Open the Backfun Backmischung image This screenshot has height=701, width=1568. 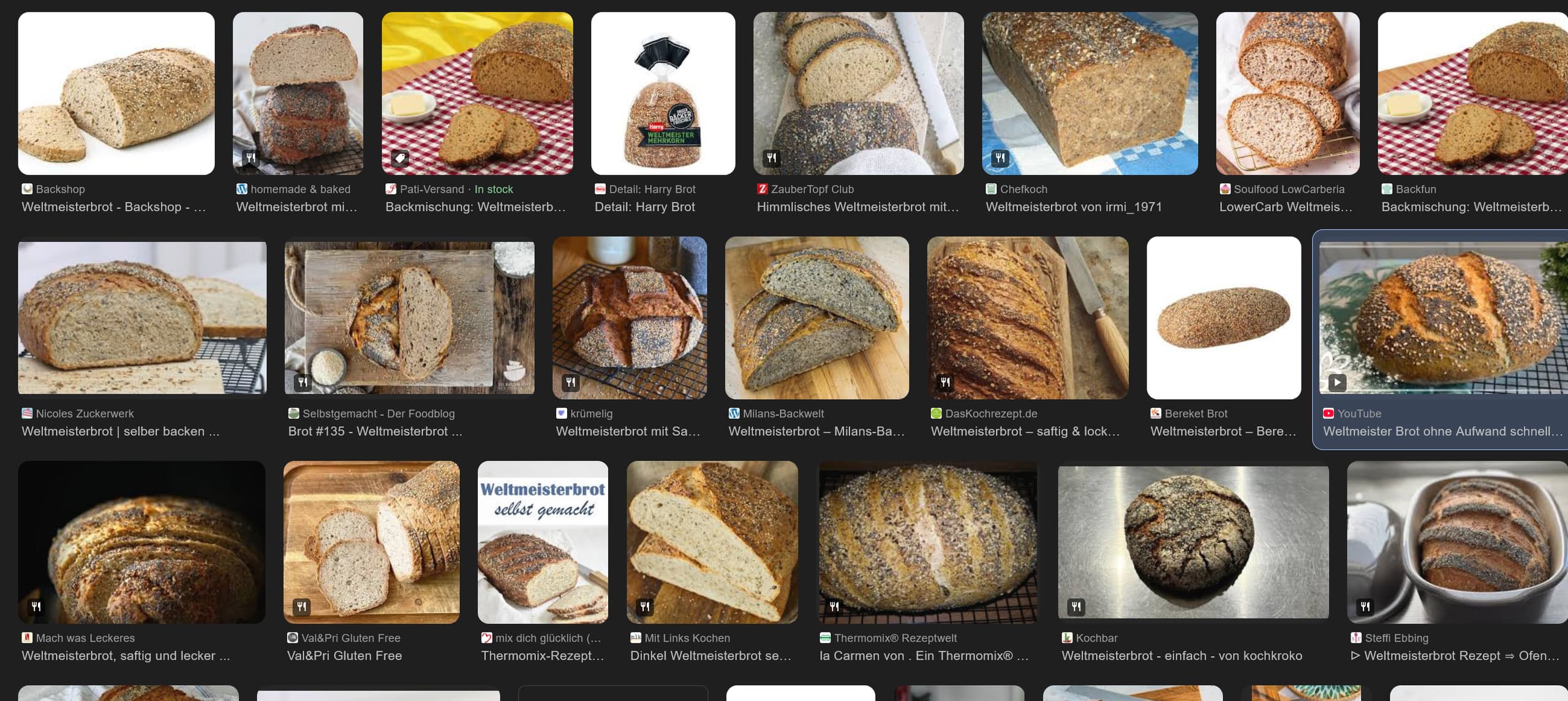(1472, 94)
